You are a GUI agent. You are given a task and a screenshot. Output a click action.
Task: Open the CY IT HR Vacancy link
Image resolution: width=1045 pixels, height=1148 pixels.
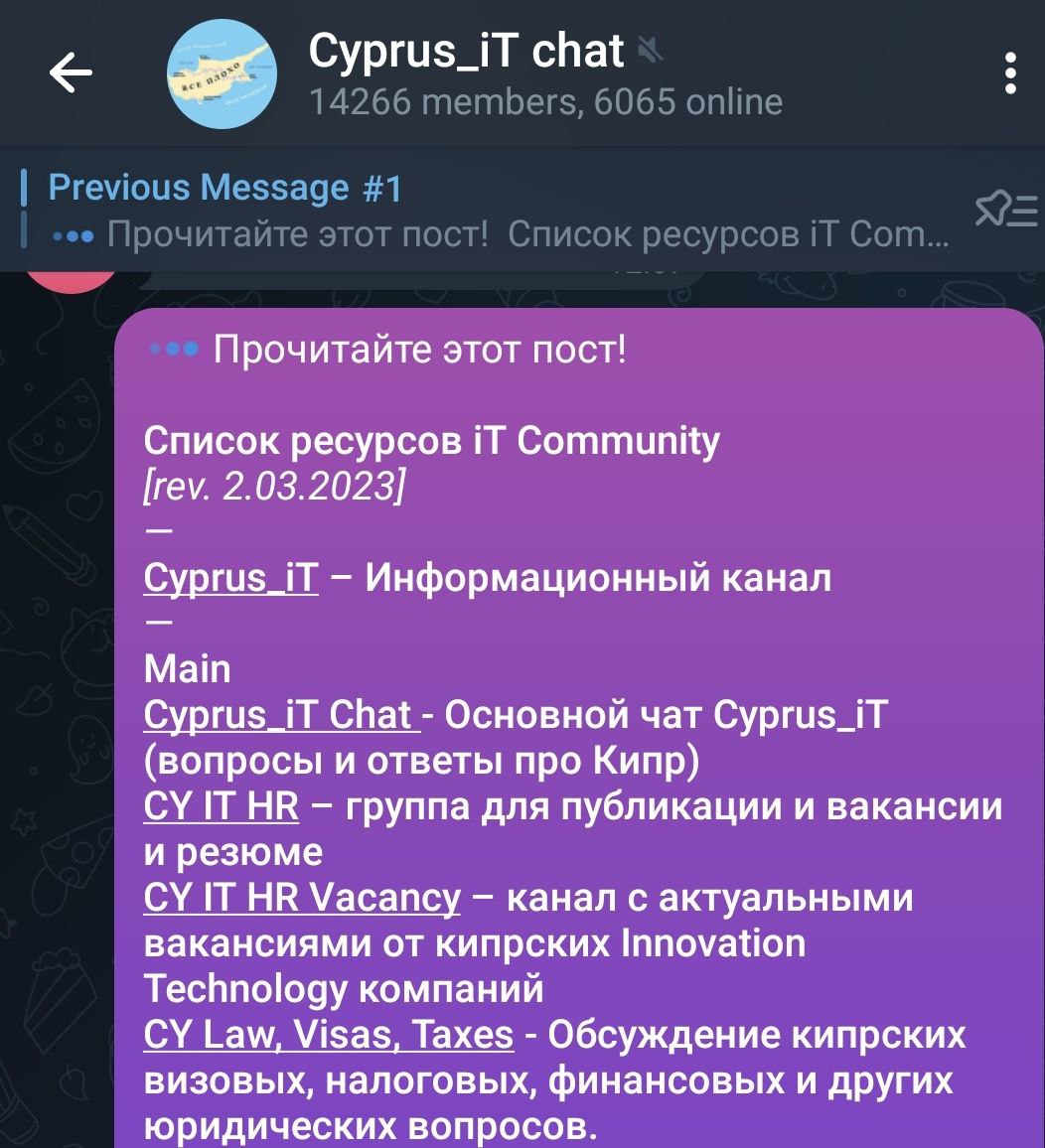coord(302,897)
